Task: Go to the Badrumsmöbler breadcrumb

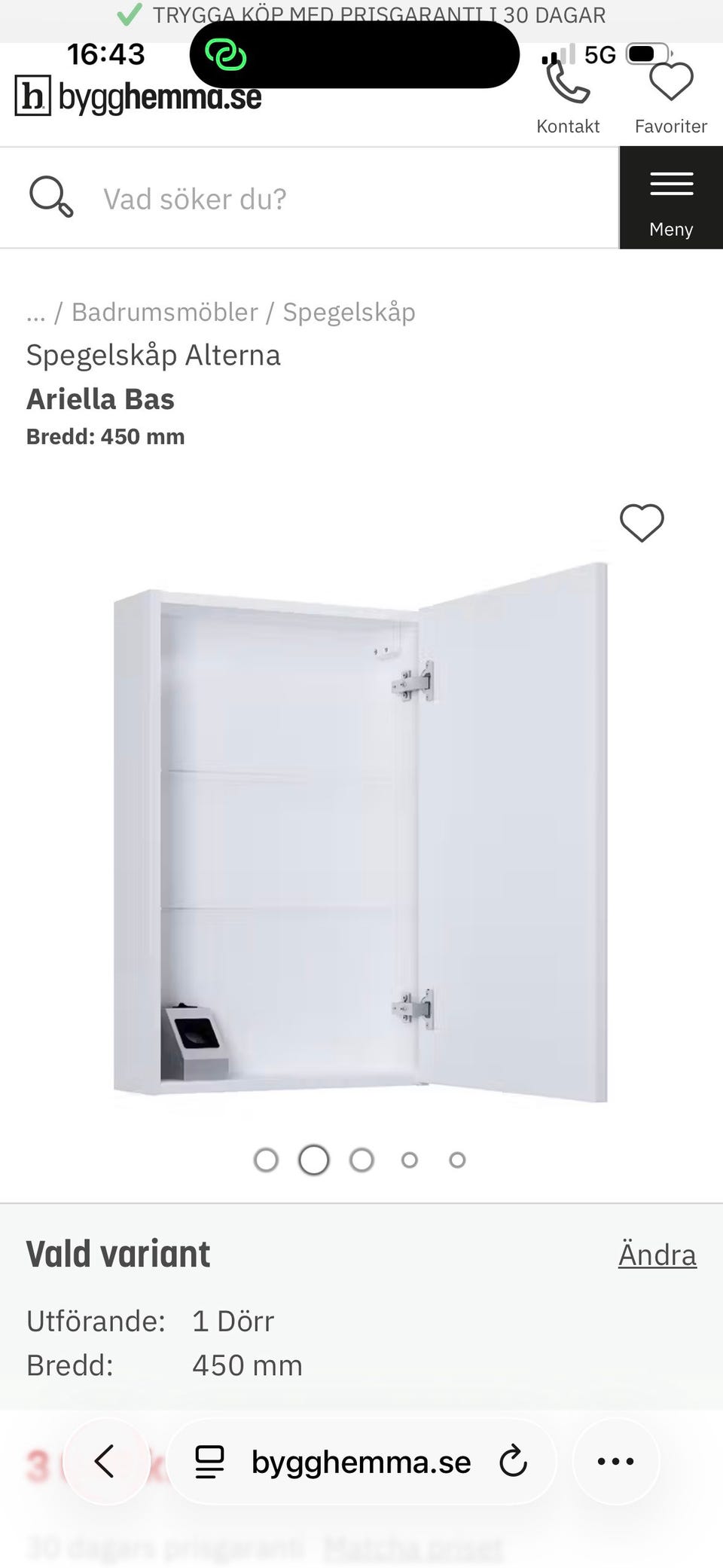Action: point(165,312)
